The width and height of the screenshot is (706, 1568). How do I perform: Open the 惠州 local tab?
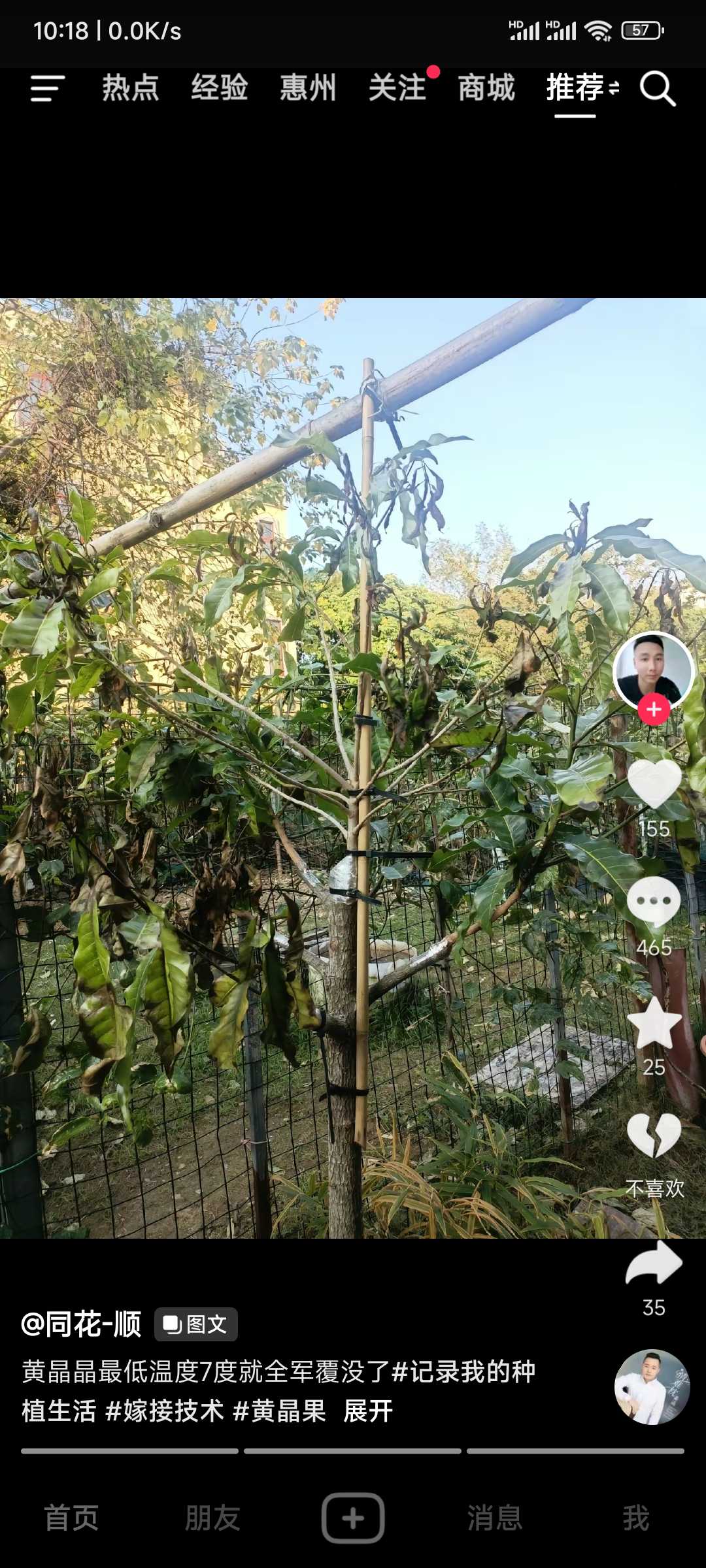tap(309, 88)
